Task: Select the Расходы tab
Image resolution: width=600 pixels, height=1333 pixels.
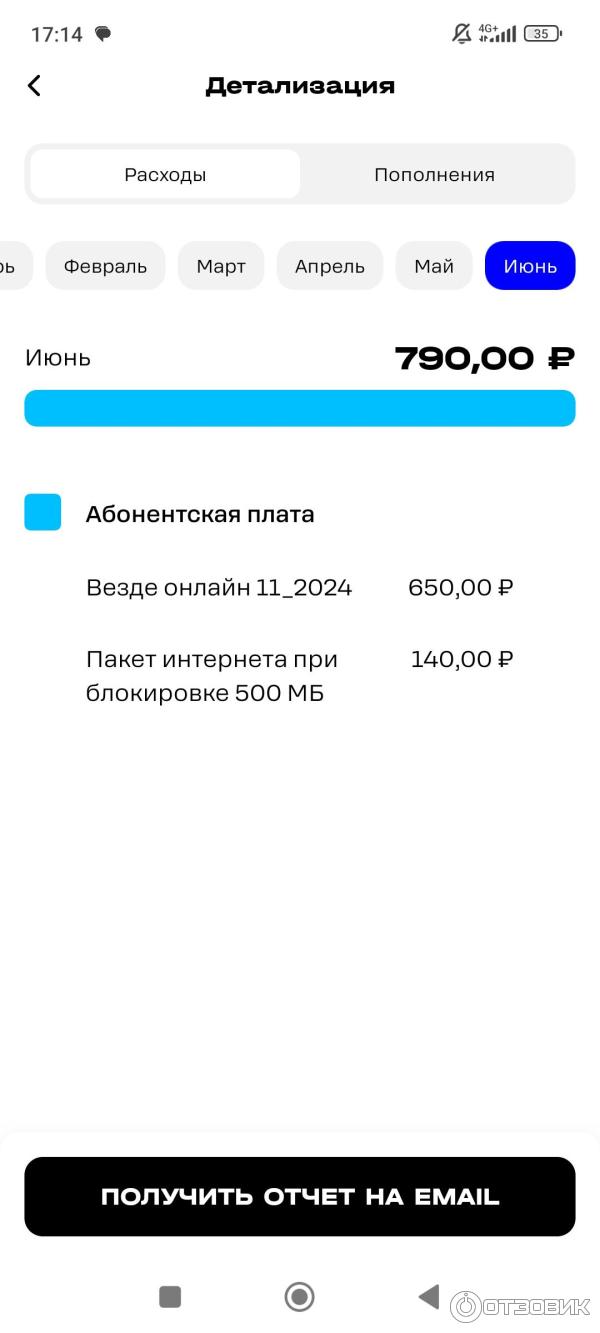Action: click(165, 175)
